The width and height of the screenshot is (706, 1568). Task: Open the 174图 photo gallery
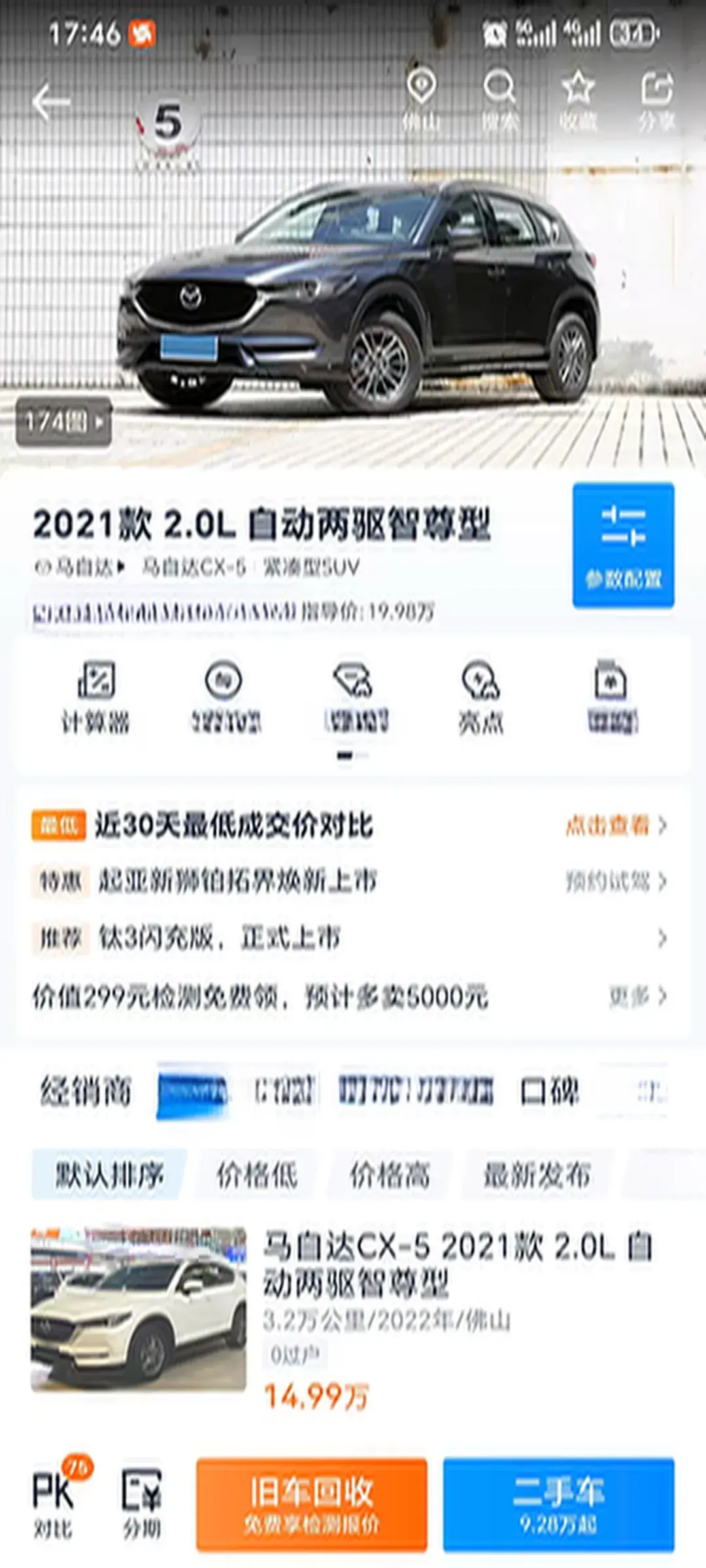pyautogui.click(x=63, y=422)
